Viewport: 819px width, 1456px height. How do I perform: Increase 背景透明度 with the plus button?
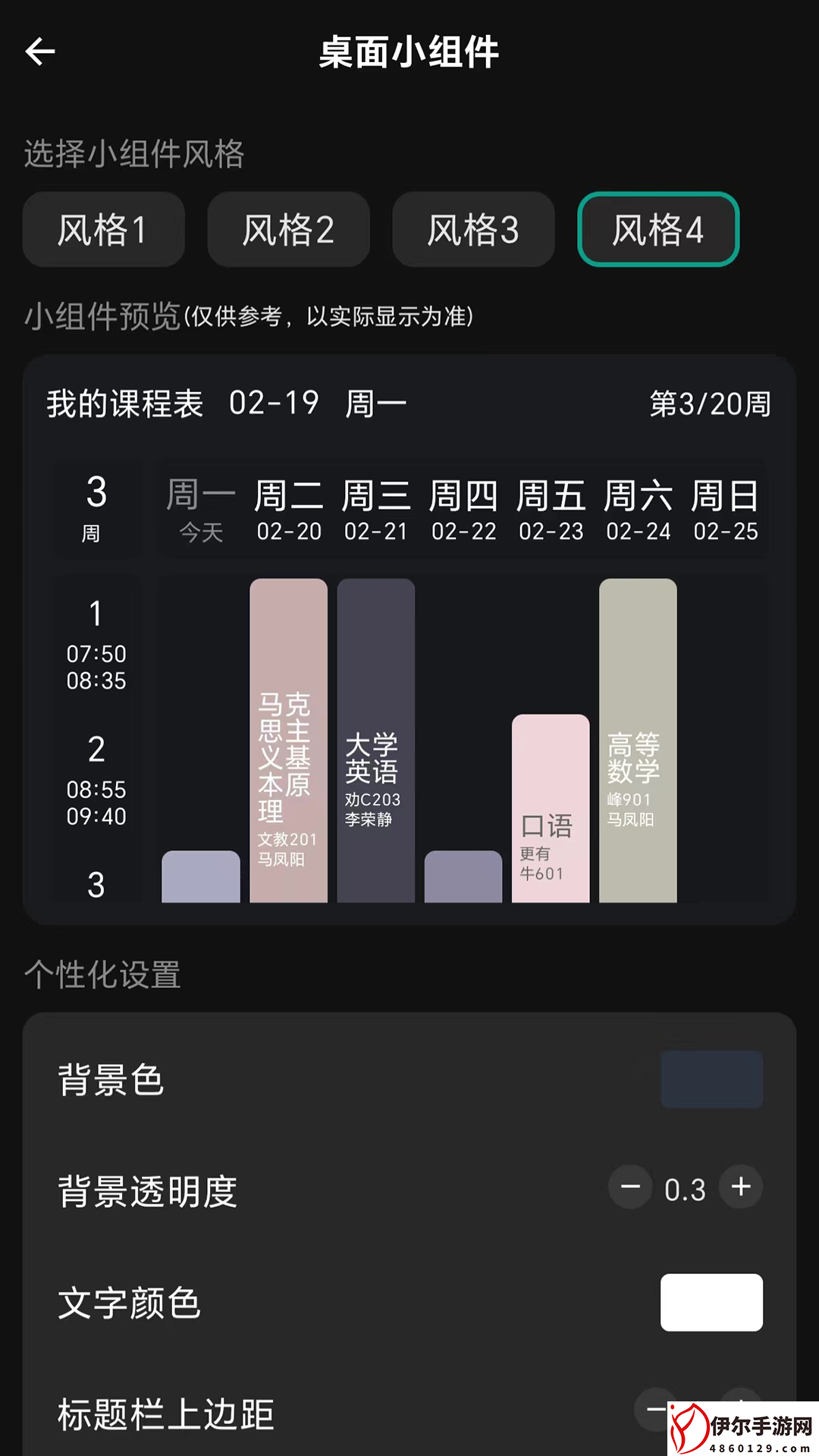(x=741, y=1187)
